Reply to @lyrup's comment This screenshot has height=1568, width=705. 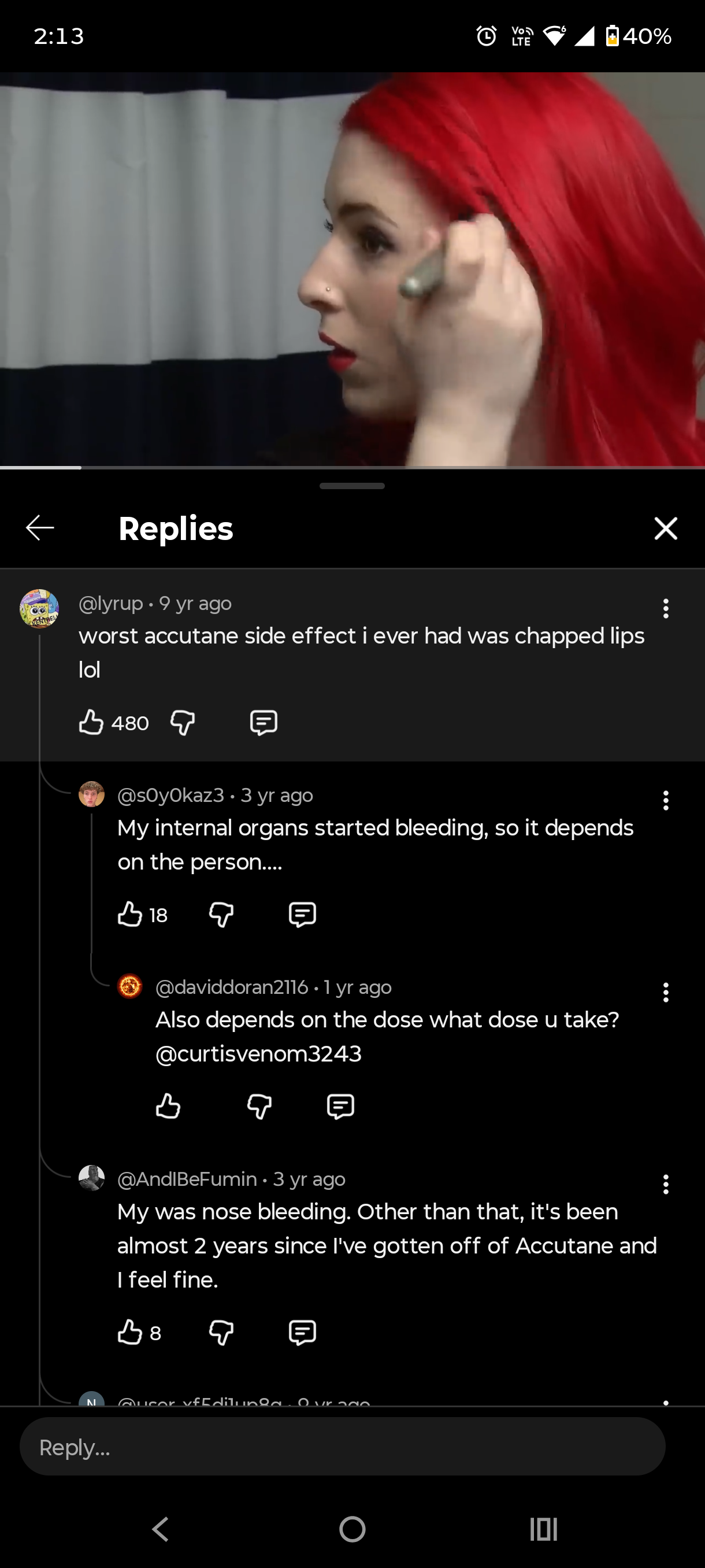click(264, 723)
